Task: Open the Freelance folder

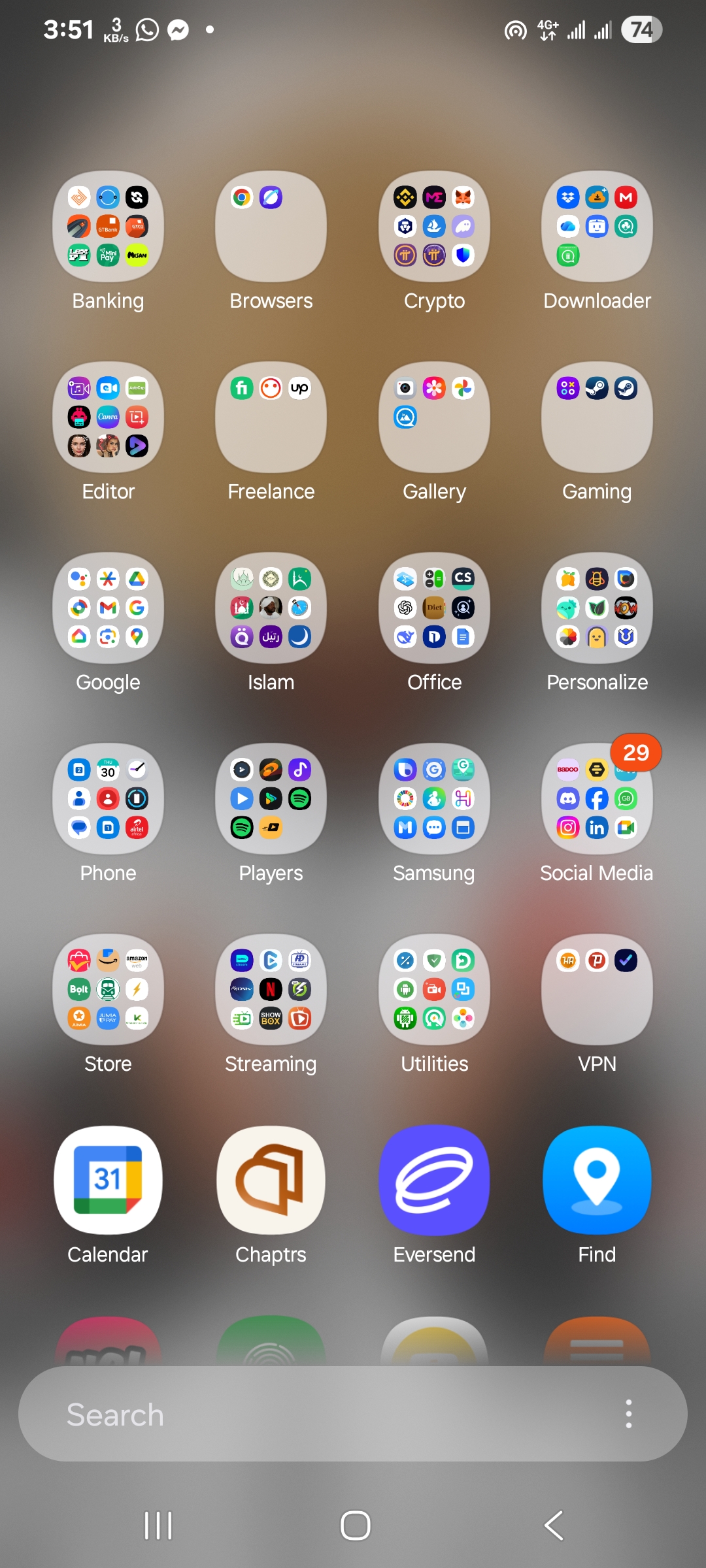Action: (x=271, y=417)
